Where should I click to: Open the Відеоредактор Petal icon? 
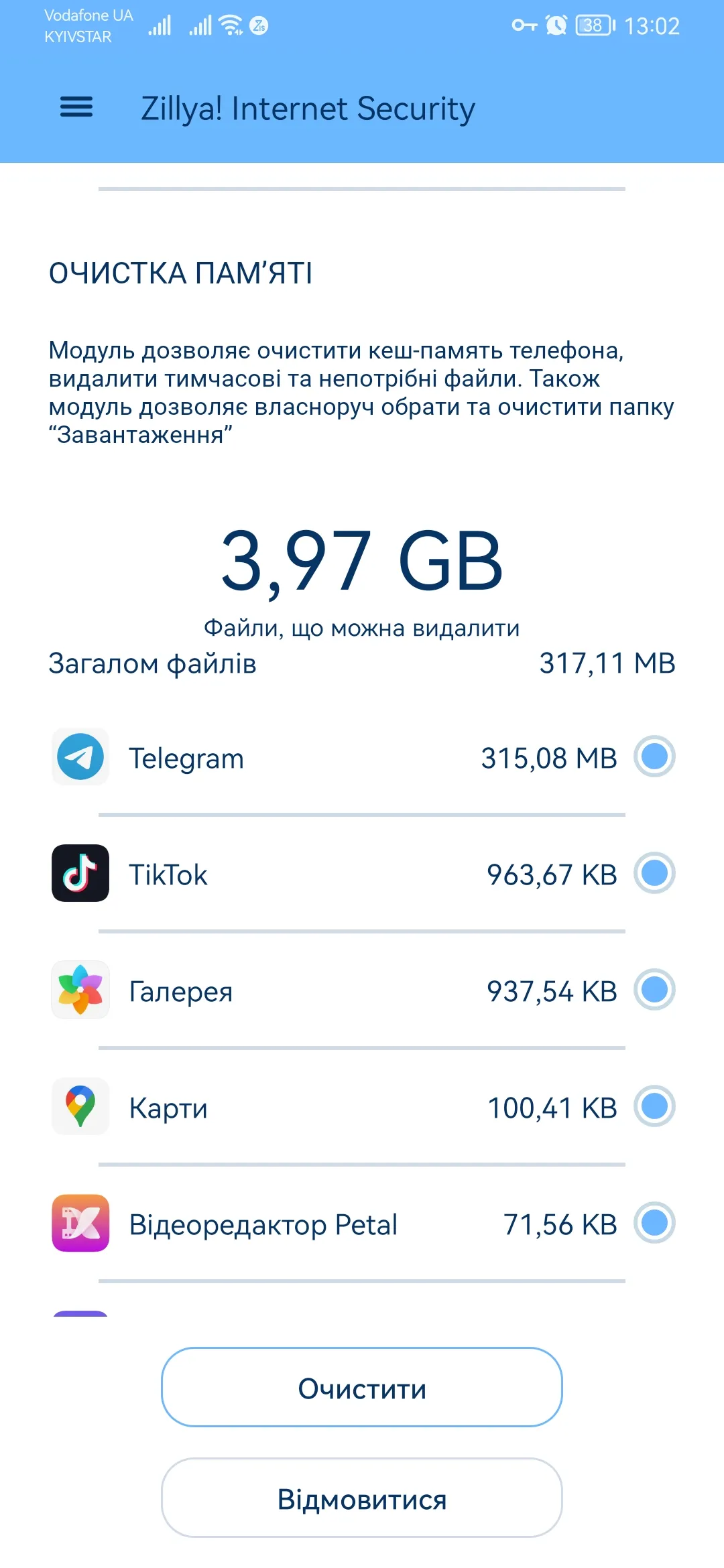pos(80,1224)
